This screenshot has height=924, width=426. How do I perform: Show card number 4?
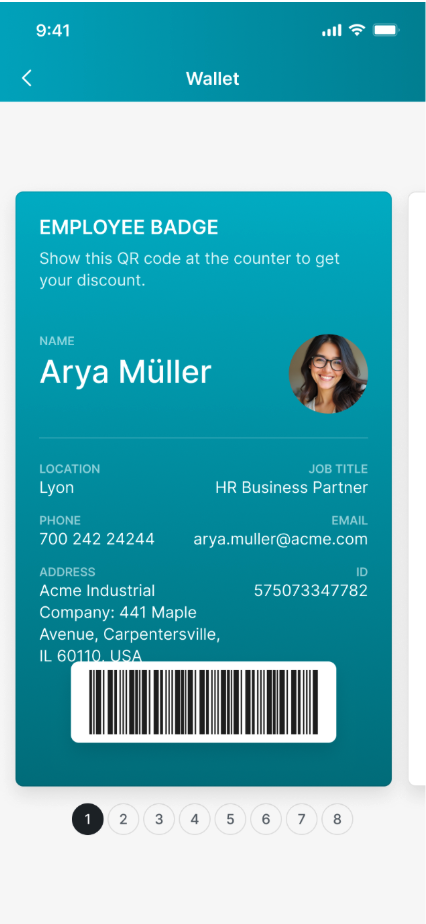tap(194, 819)
